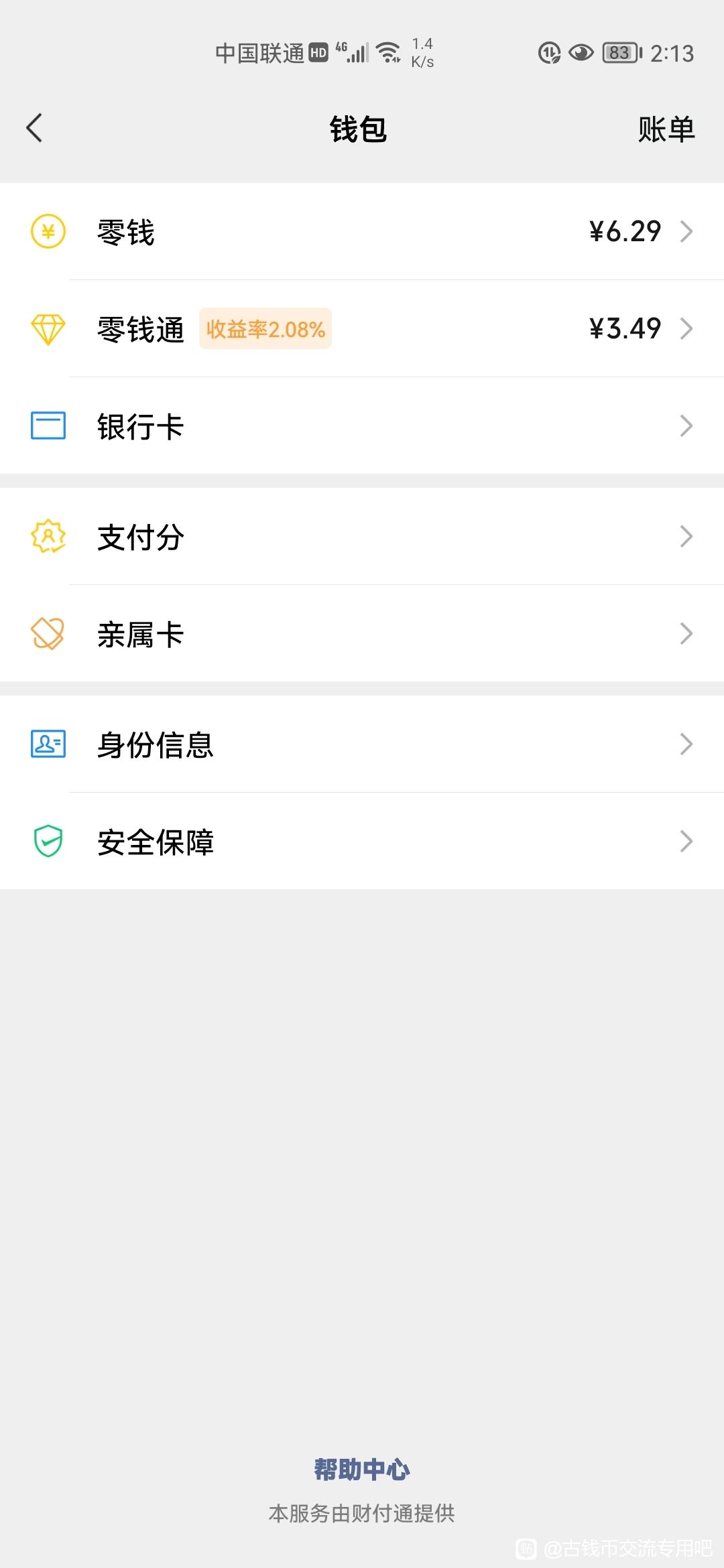Viewport: 724px width, 1568px height.
Task: Open the 亲属卡 row
Action: pyautogui.click(x=362, y=633)
